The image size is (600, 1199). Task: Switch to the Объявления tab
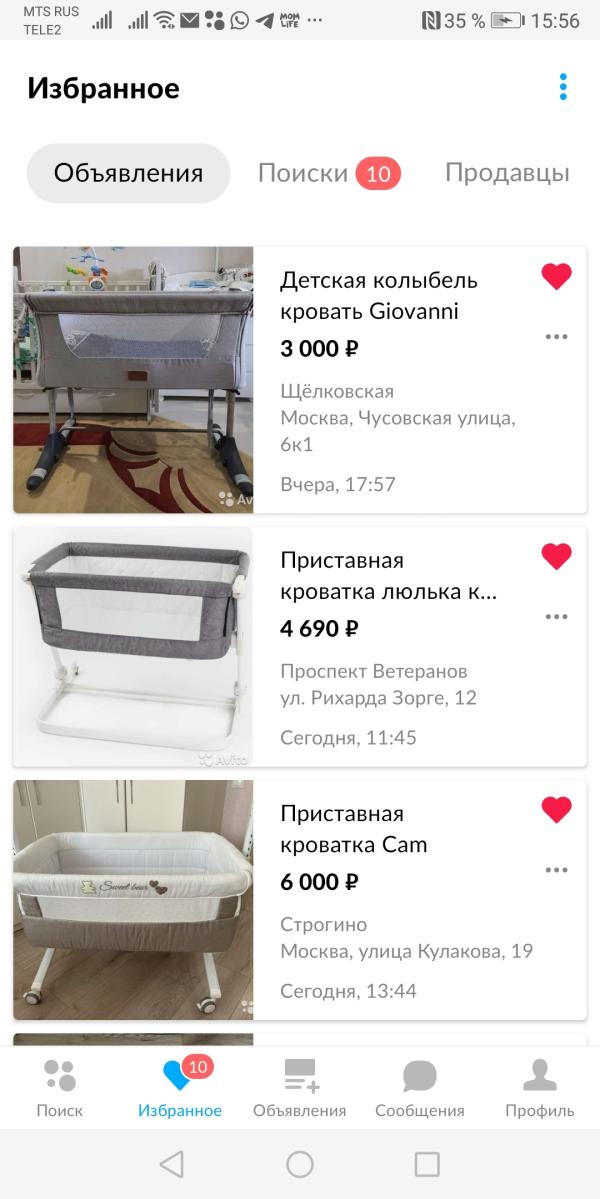(x=128, y=173)
